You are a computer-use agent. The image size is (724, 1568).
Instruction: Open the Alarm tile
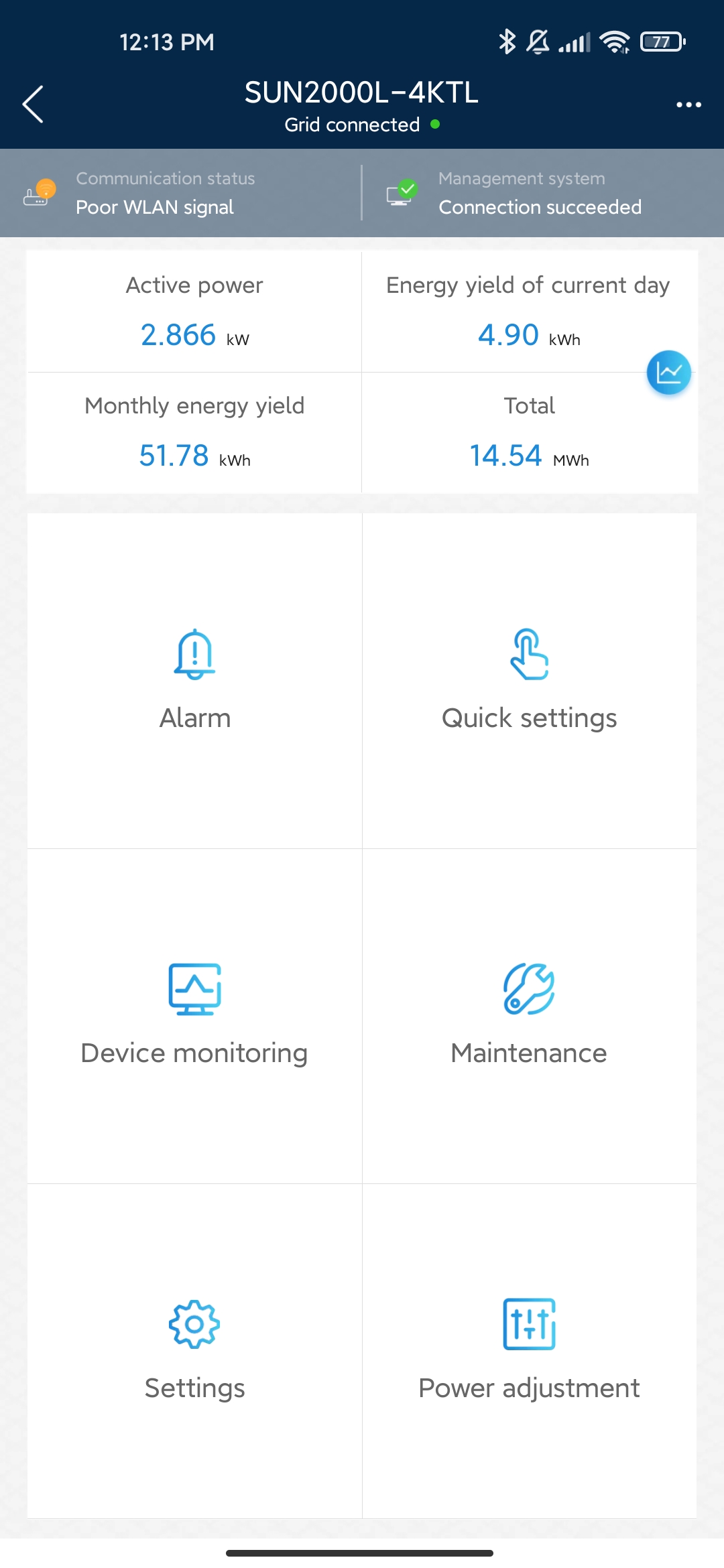pyautogui.click(x=194, y=681)
